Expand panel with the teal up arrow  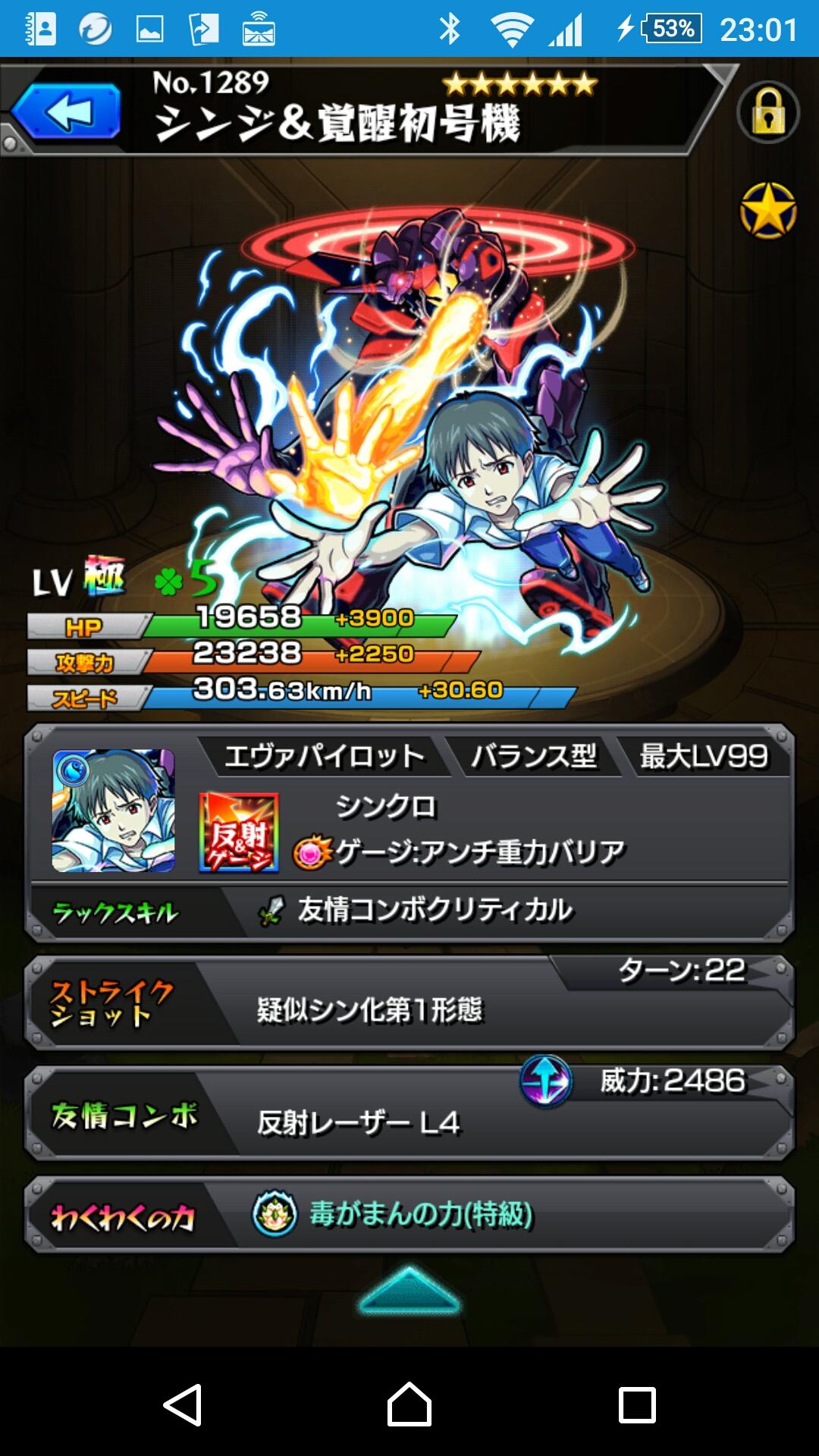(x=409, y=1291)
